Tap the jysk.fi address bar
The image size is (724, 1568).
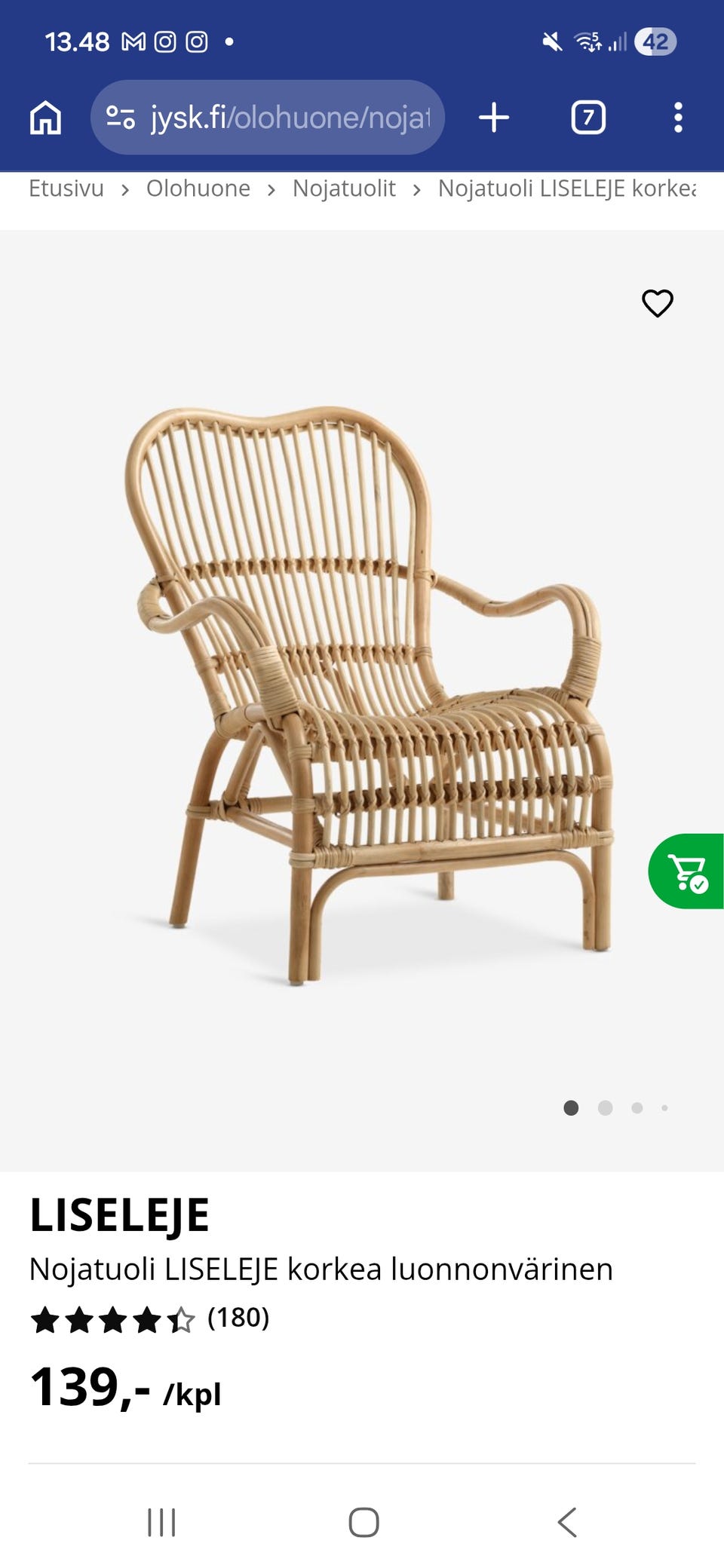(268, 118)
